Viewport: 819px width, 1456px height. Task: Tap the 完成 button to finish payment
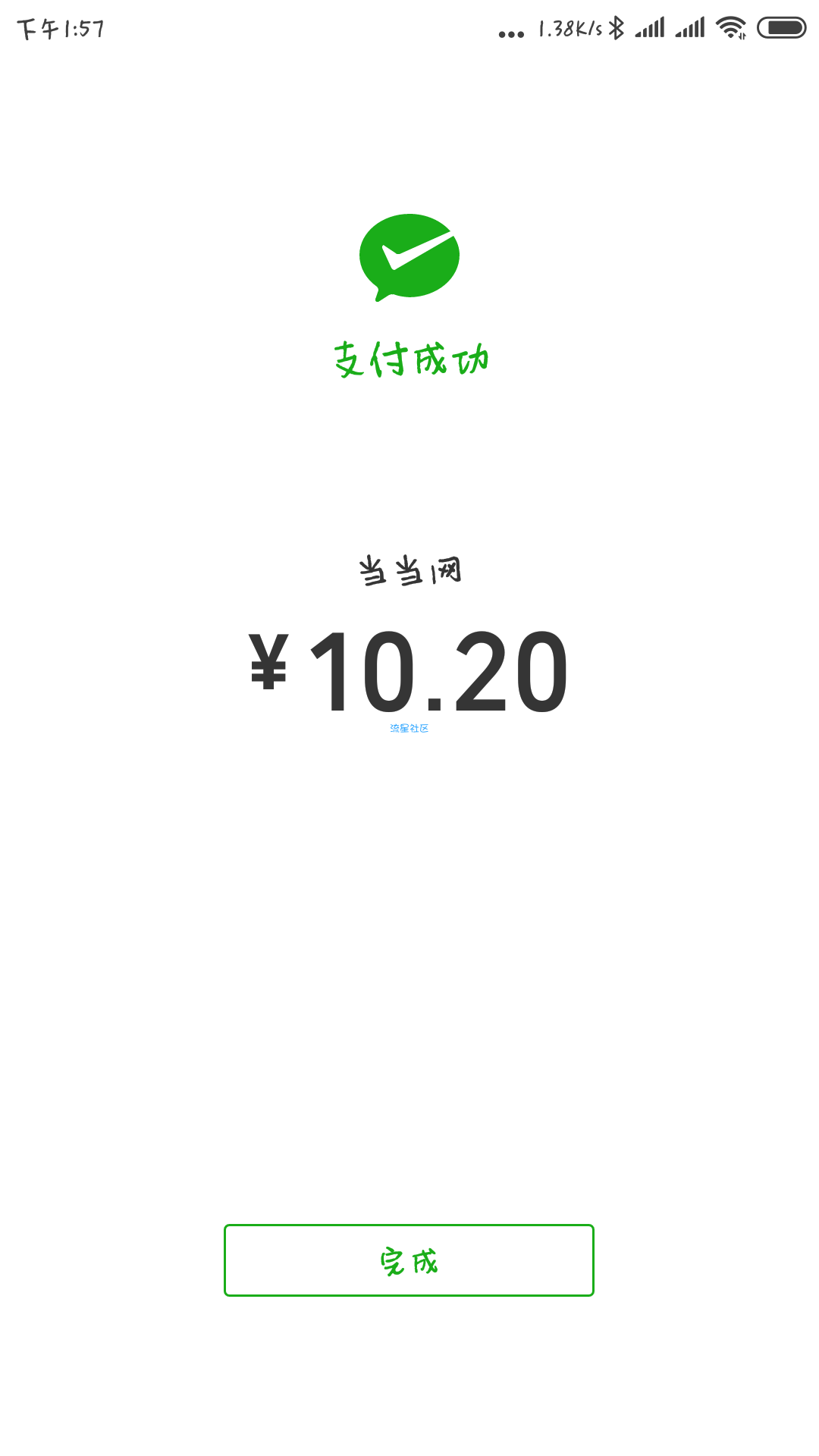pyautogui.click(x=409, y=1260)
